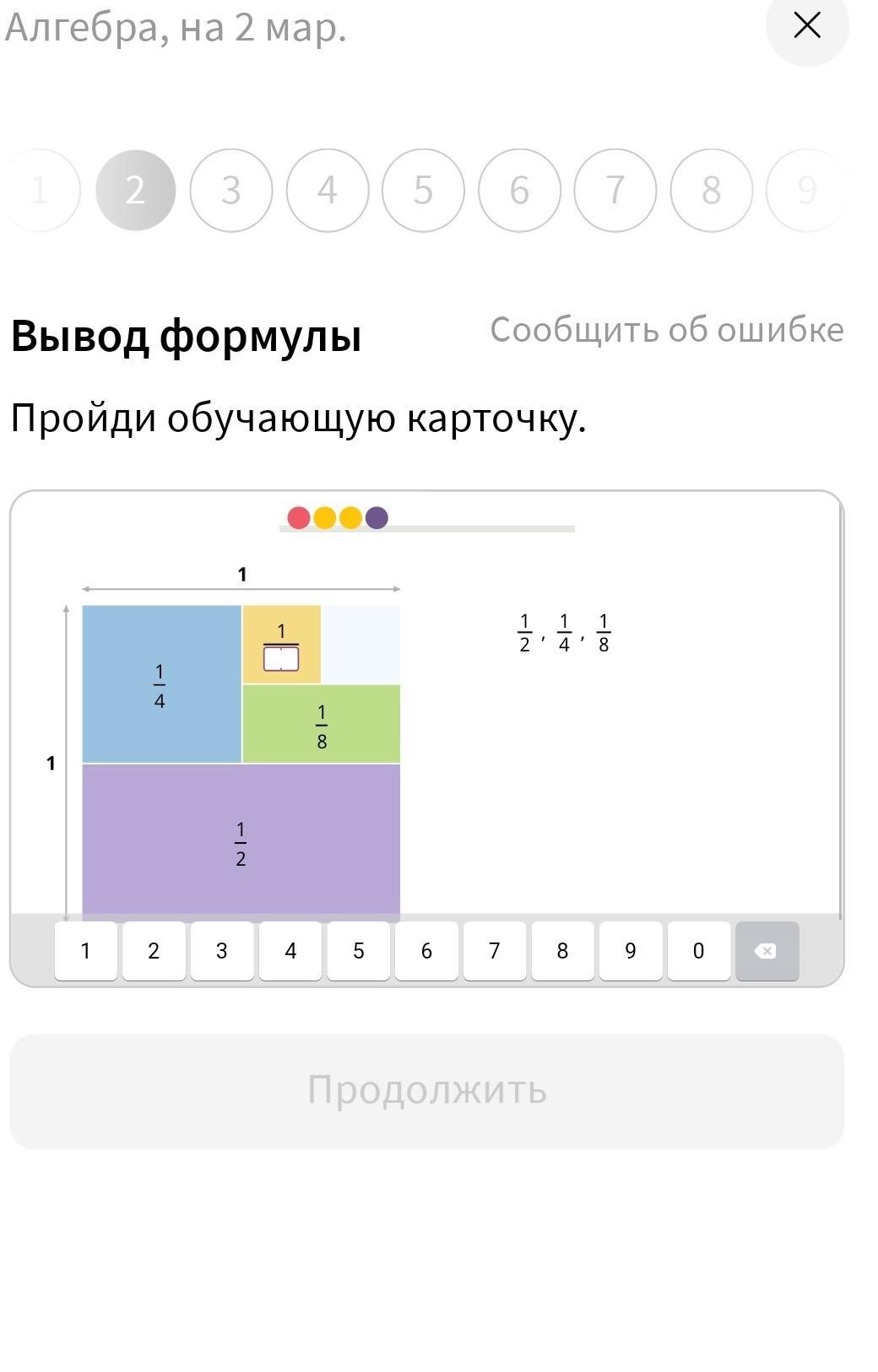Select step 8
The image size is (878, 1372).
click(711, 190)
